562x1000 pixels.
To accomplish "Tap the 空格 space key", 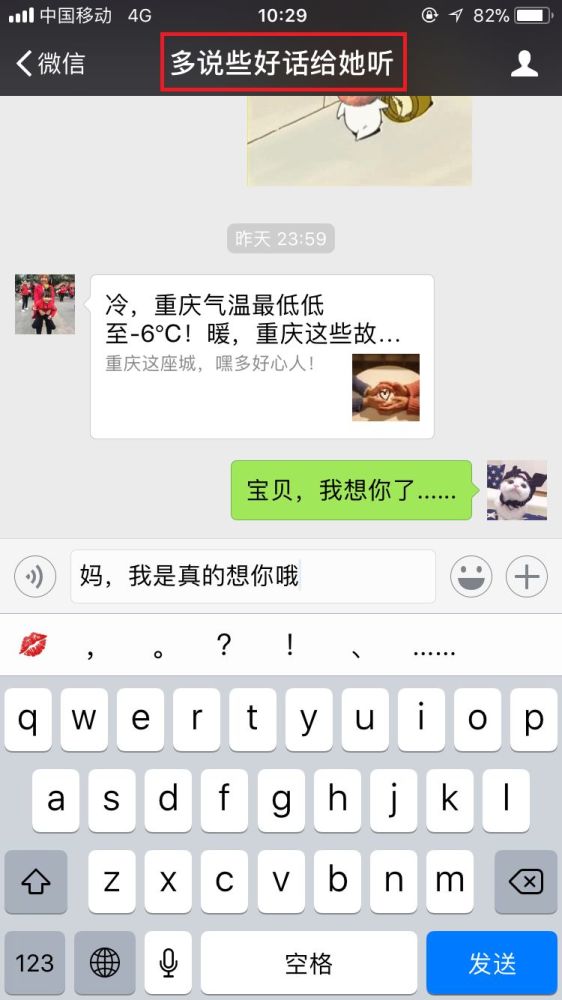I will tap(309, 963).
